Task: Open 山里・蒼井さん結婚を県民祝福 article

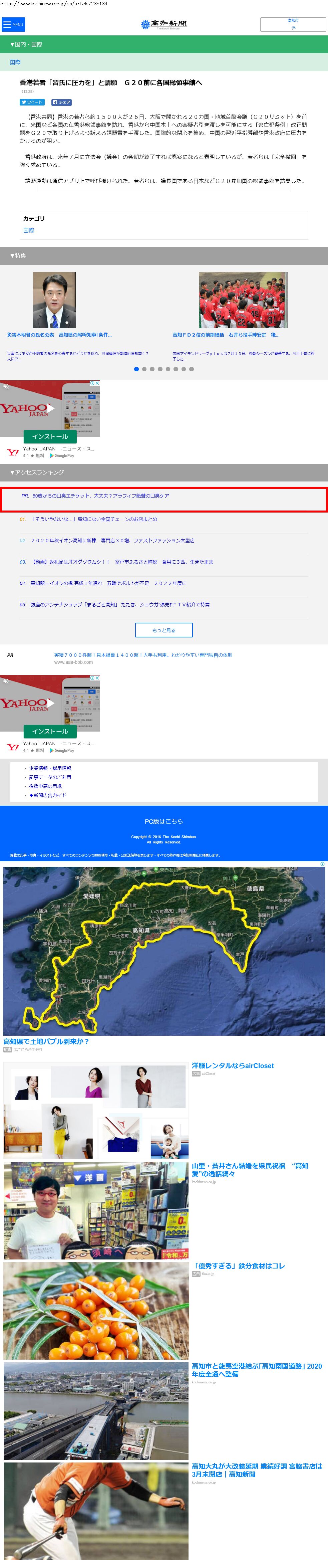Action: click(250, 1169)
